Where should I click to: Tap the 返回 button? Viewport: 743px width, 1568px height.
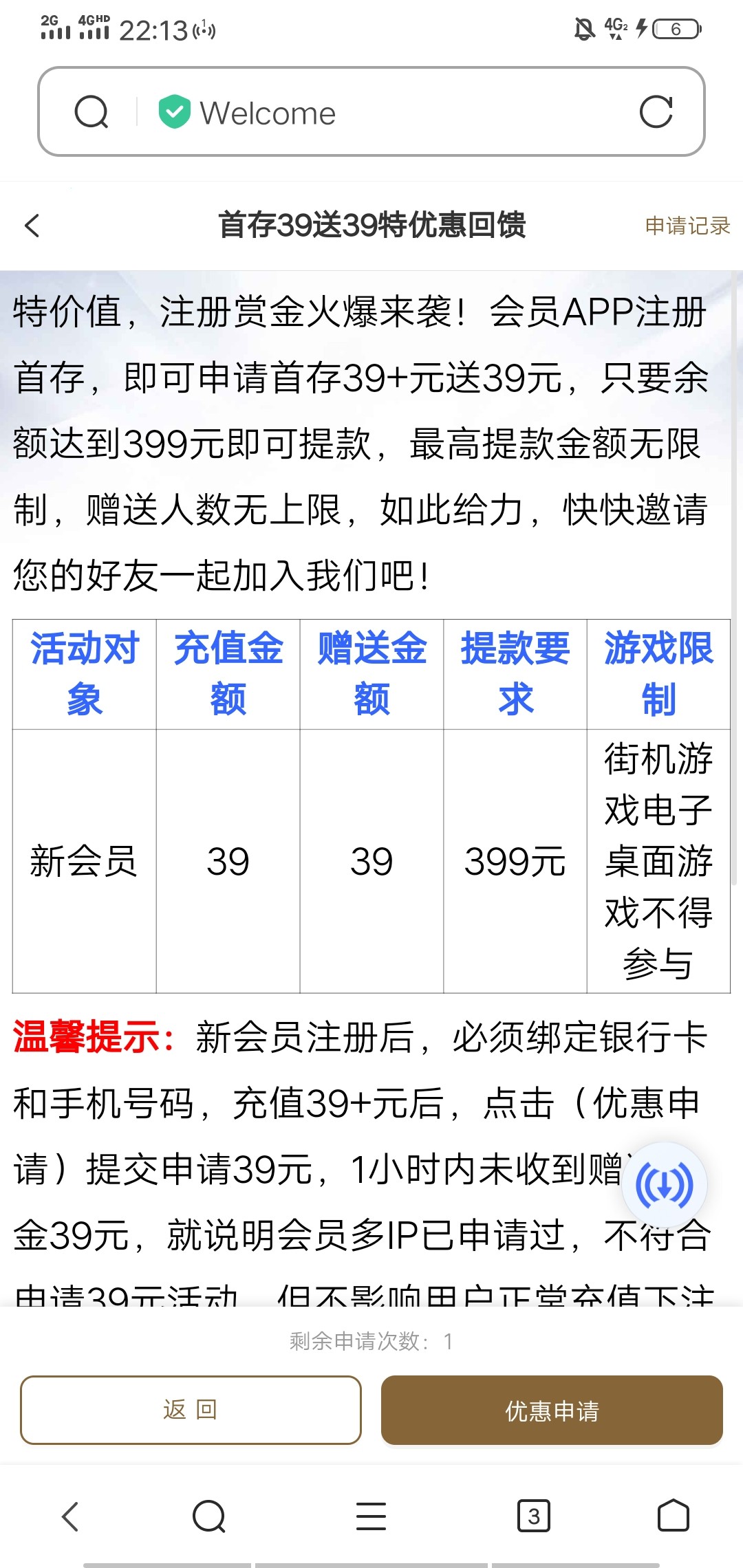coord(191,1410)
